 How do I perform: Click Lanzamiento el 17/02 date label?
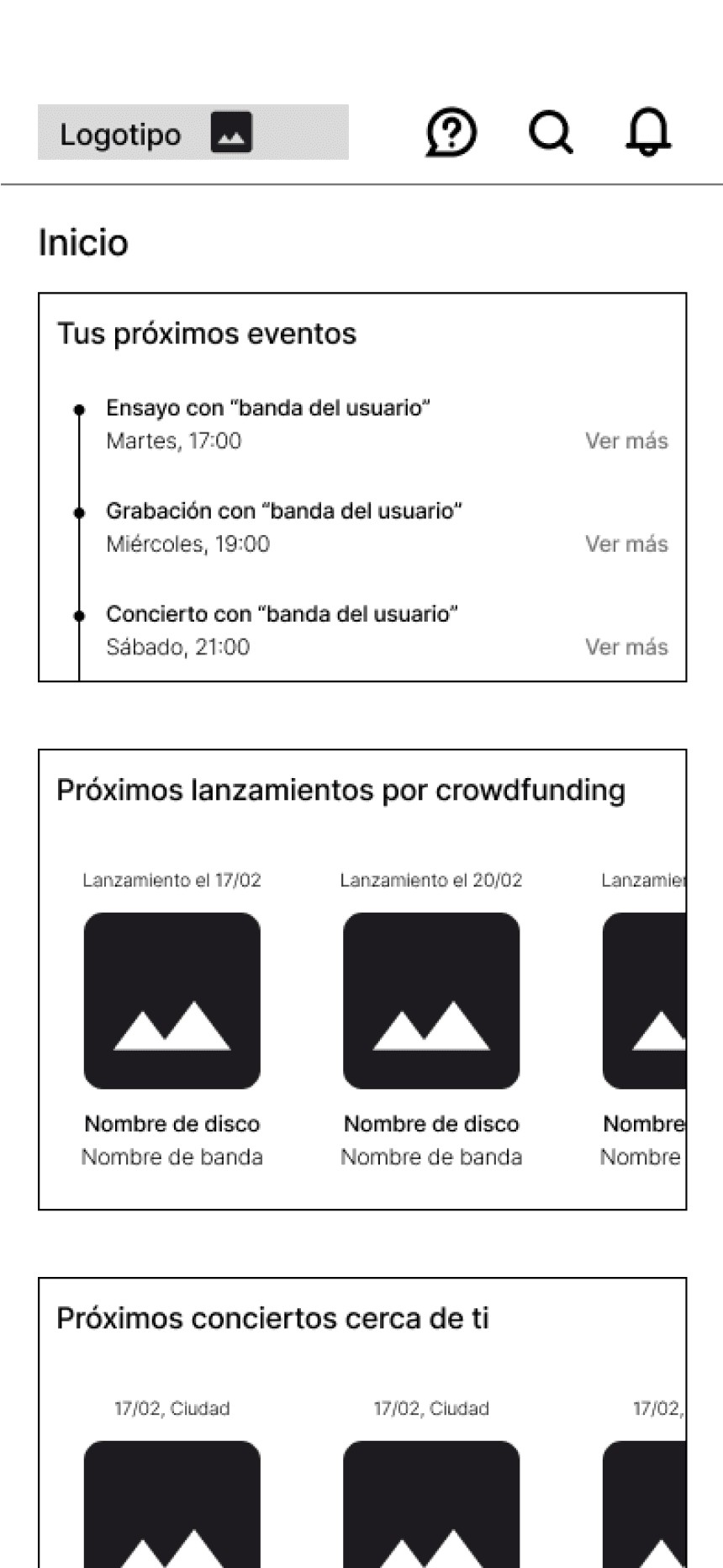pos(172,881)
